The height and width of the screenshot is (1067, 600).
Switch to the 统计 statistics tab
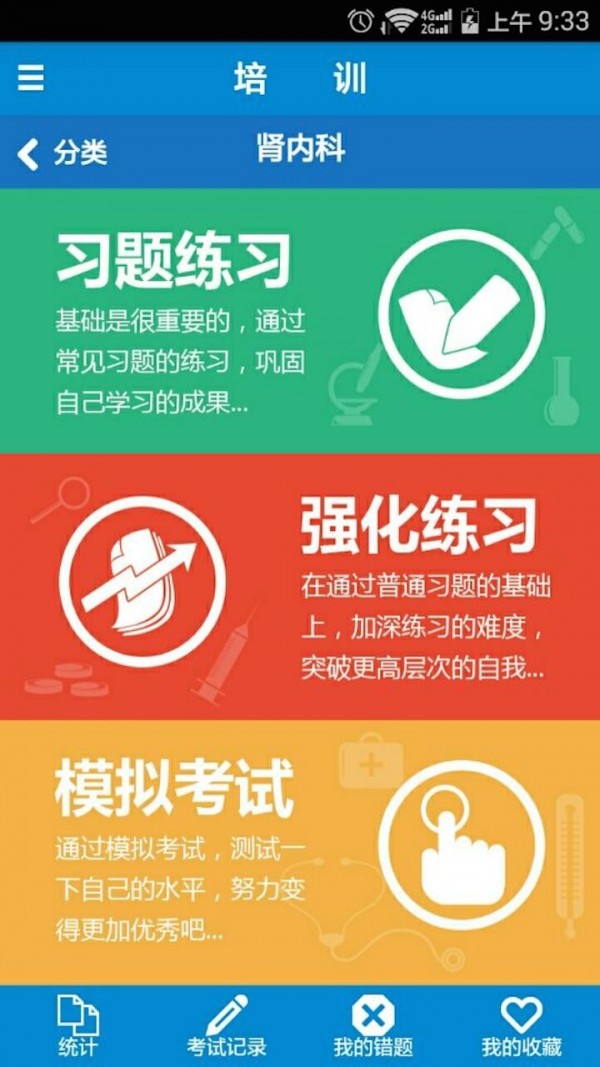coord(78,1026)
